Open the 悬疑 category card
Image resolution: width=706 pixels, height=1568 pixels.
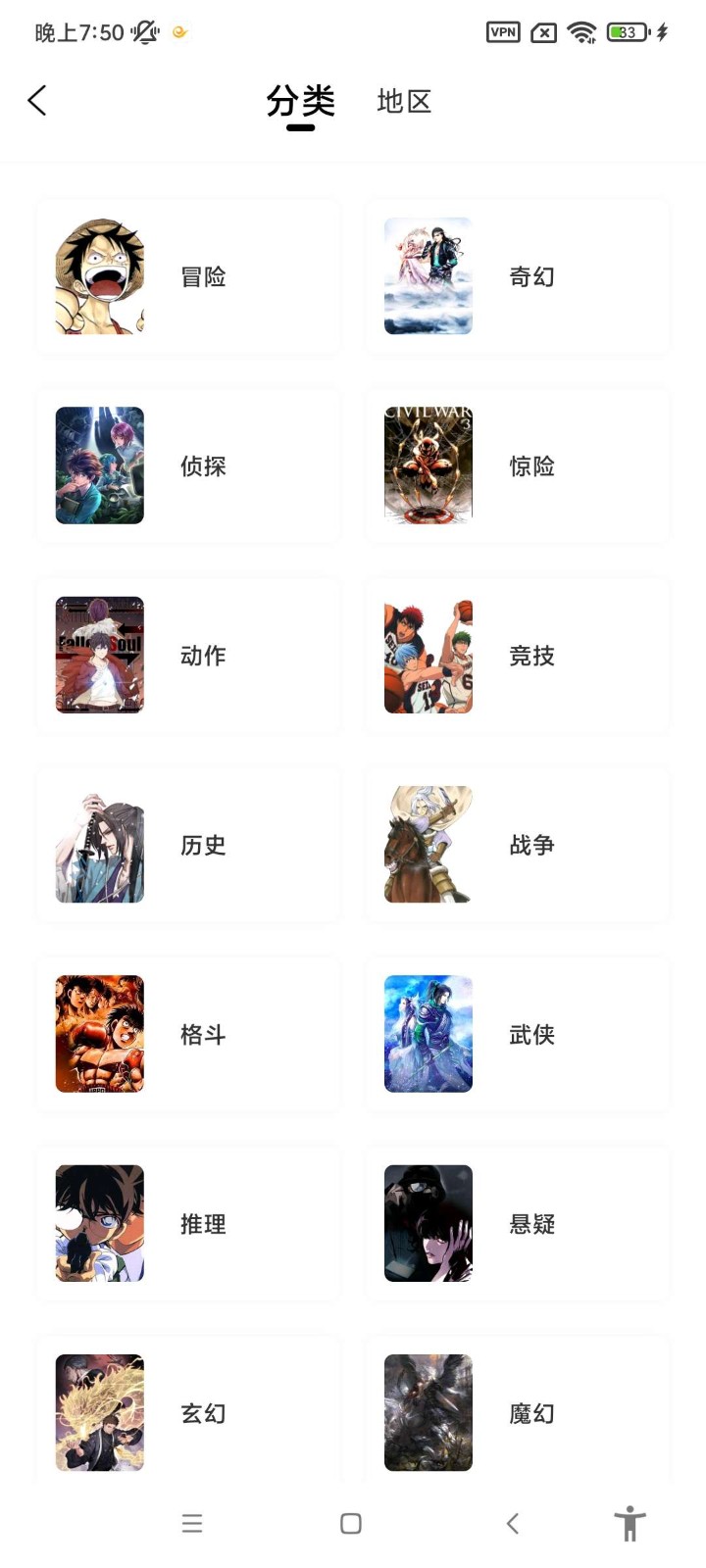click(517, 1223)
